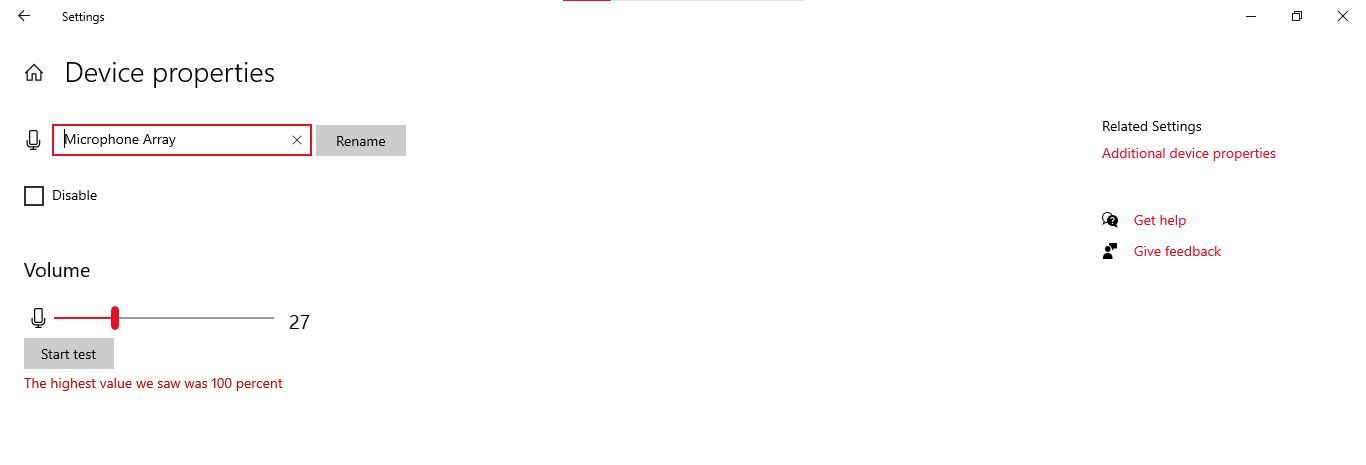Open the Get help link
The image size is (1366, 465).
click(x=1159, y=220)
